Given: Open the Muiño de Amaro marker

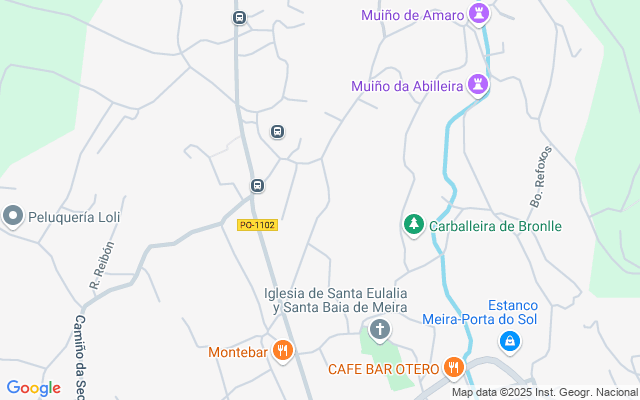Looking at the screenshot, I should (x=479, y=14).
